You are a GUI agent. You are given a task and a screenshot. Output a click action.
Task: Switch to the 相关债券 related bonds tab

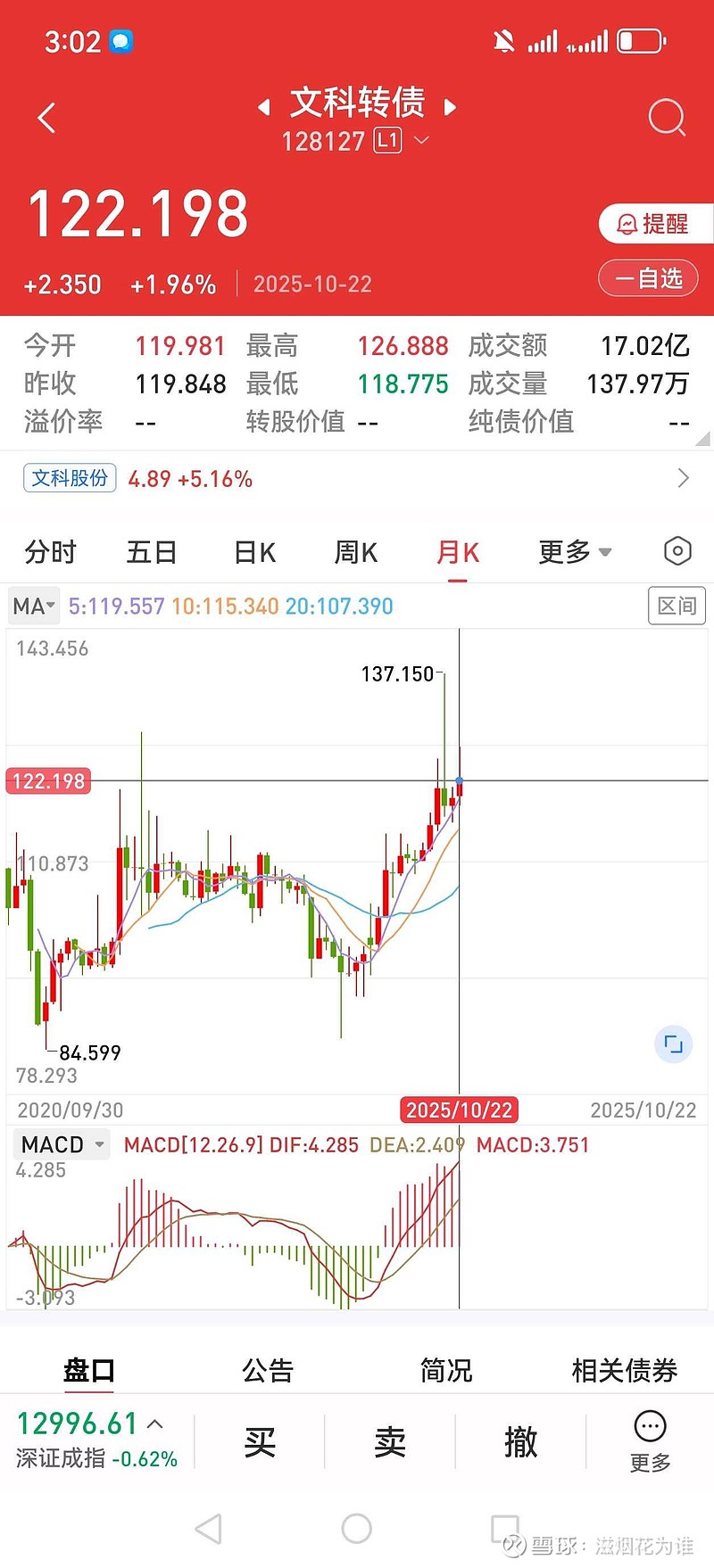click(x=625, y=1371)
